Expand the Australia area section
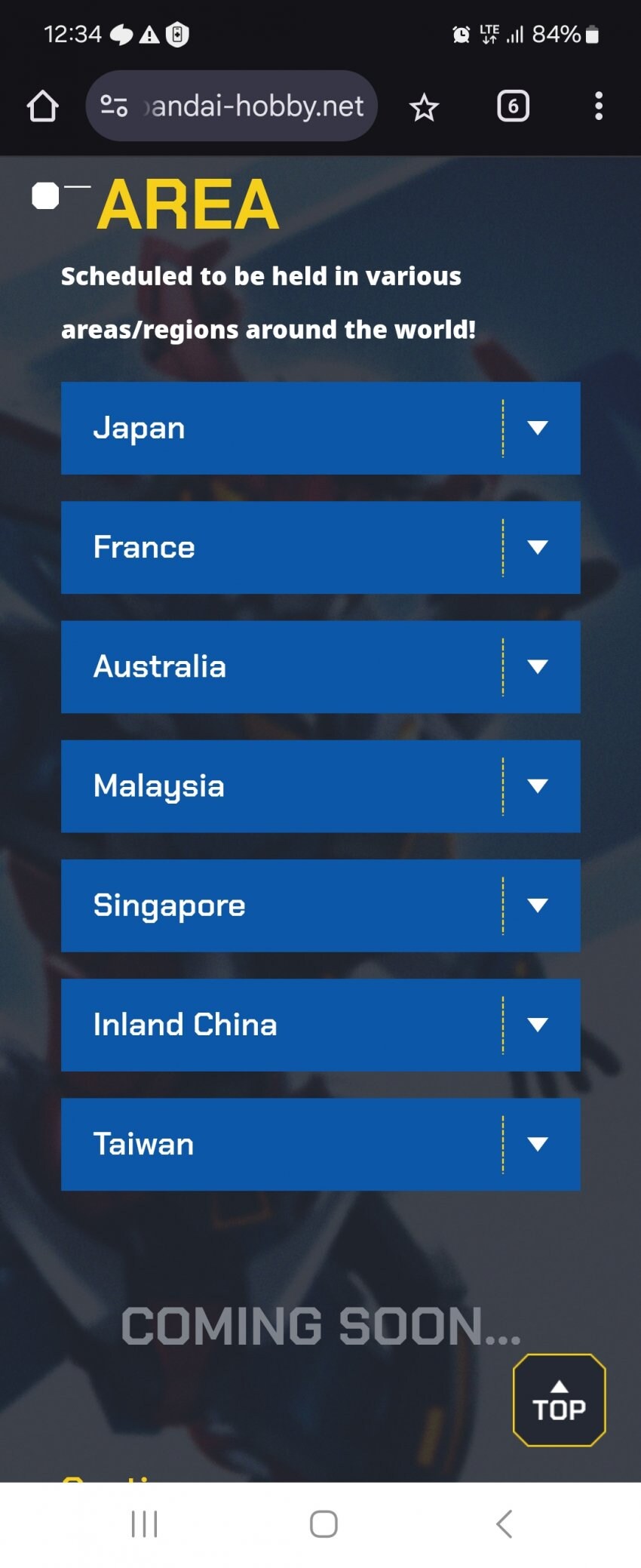 [x=320, y=667]
